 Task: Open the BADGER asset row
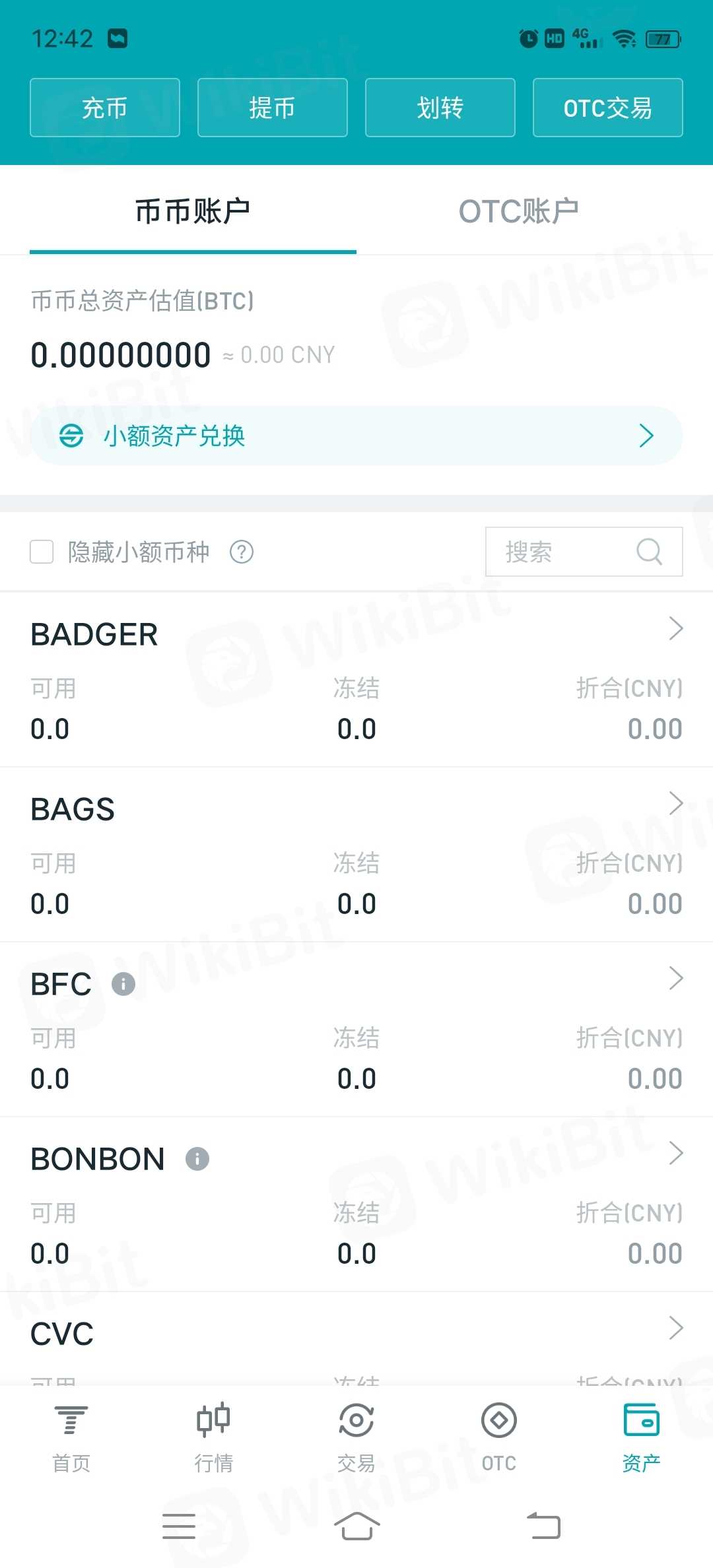pyautogui.click(x=356, y=680)
